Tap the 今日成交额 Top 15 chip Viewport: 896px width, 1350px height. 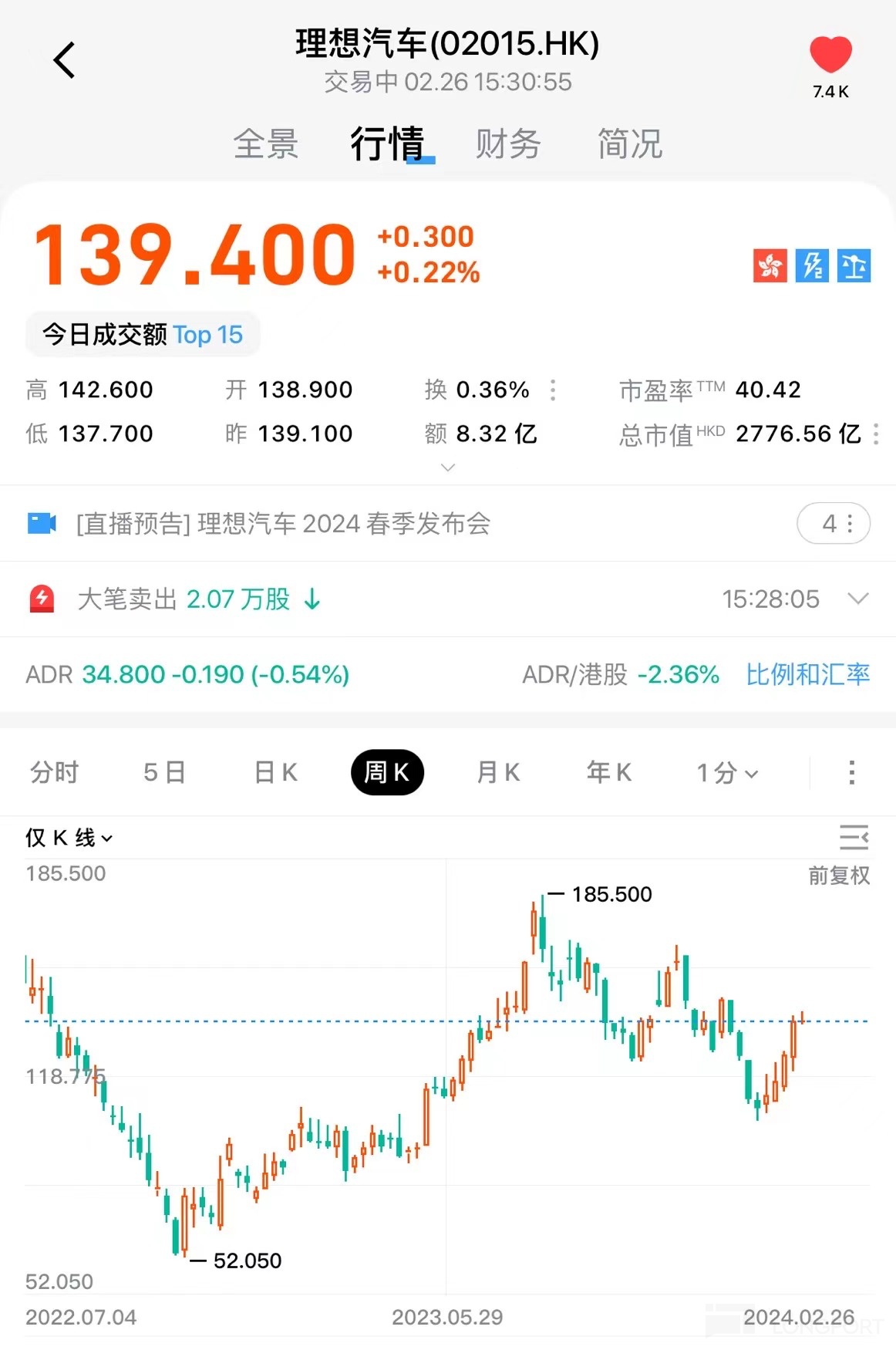(143, 335)
